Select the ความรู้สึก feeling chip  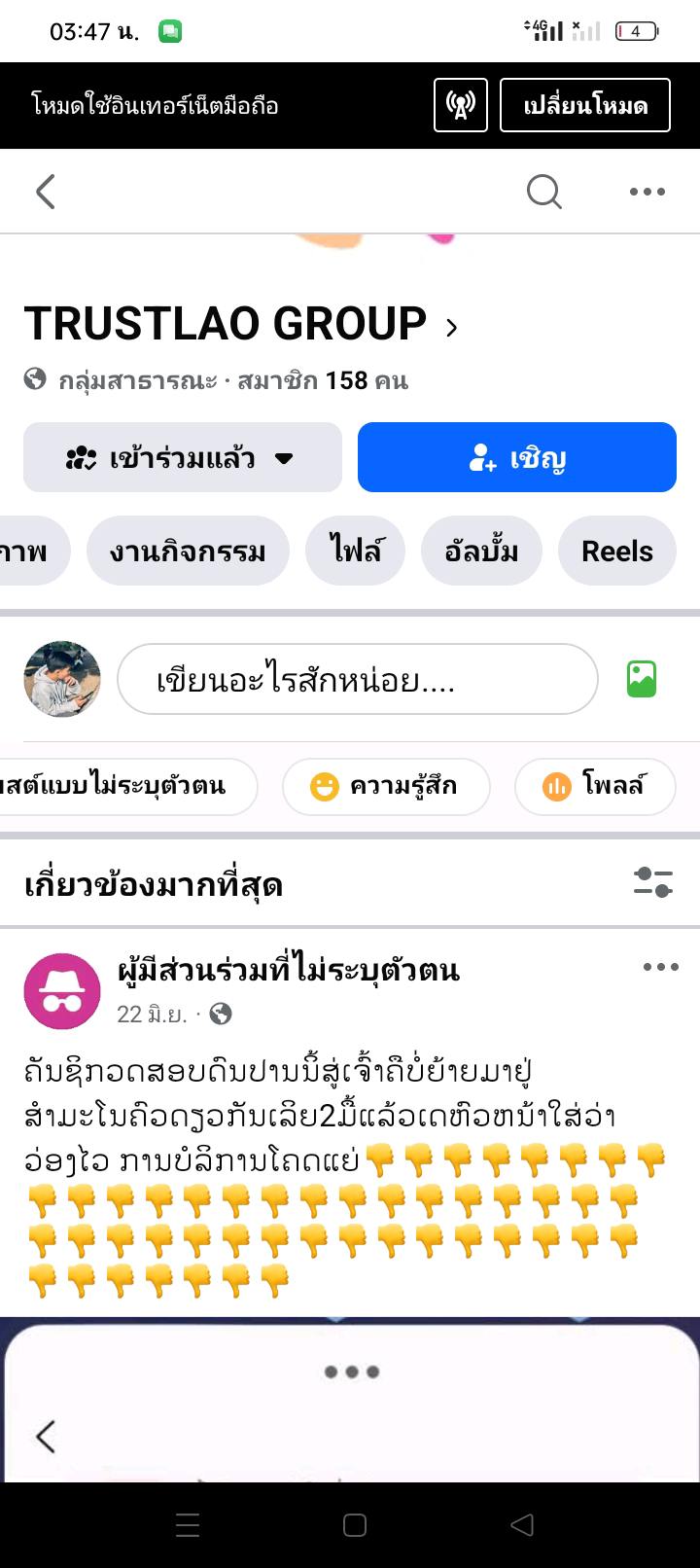pos(386,786)
